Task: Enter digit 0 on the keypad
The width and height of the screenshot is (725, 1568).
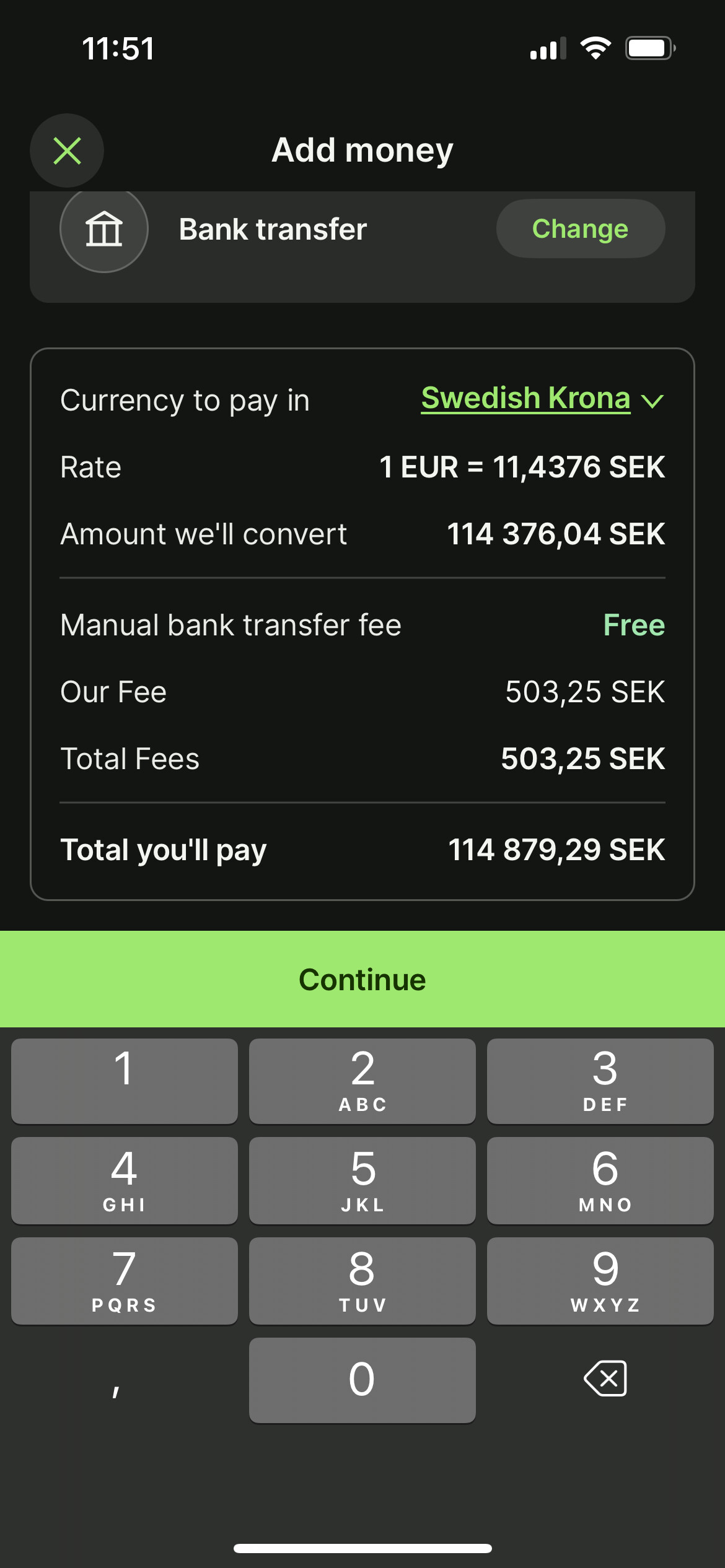Action: click(362, 1380)
